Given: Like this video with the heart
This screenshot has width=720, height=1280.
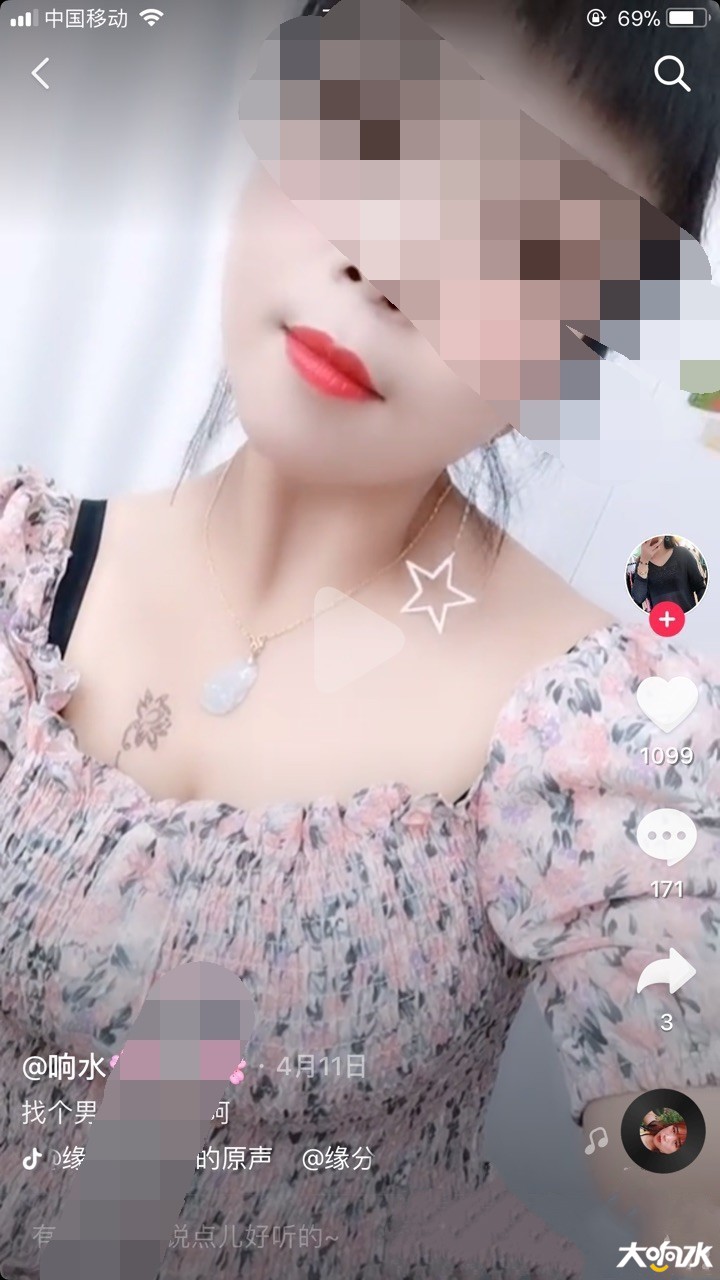Looking at the screenshot, I should [667, 705].
